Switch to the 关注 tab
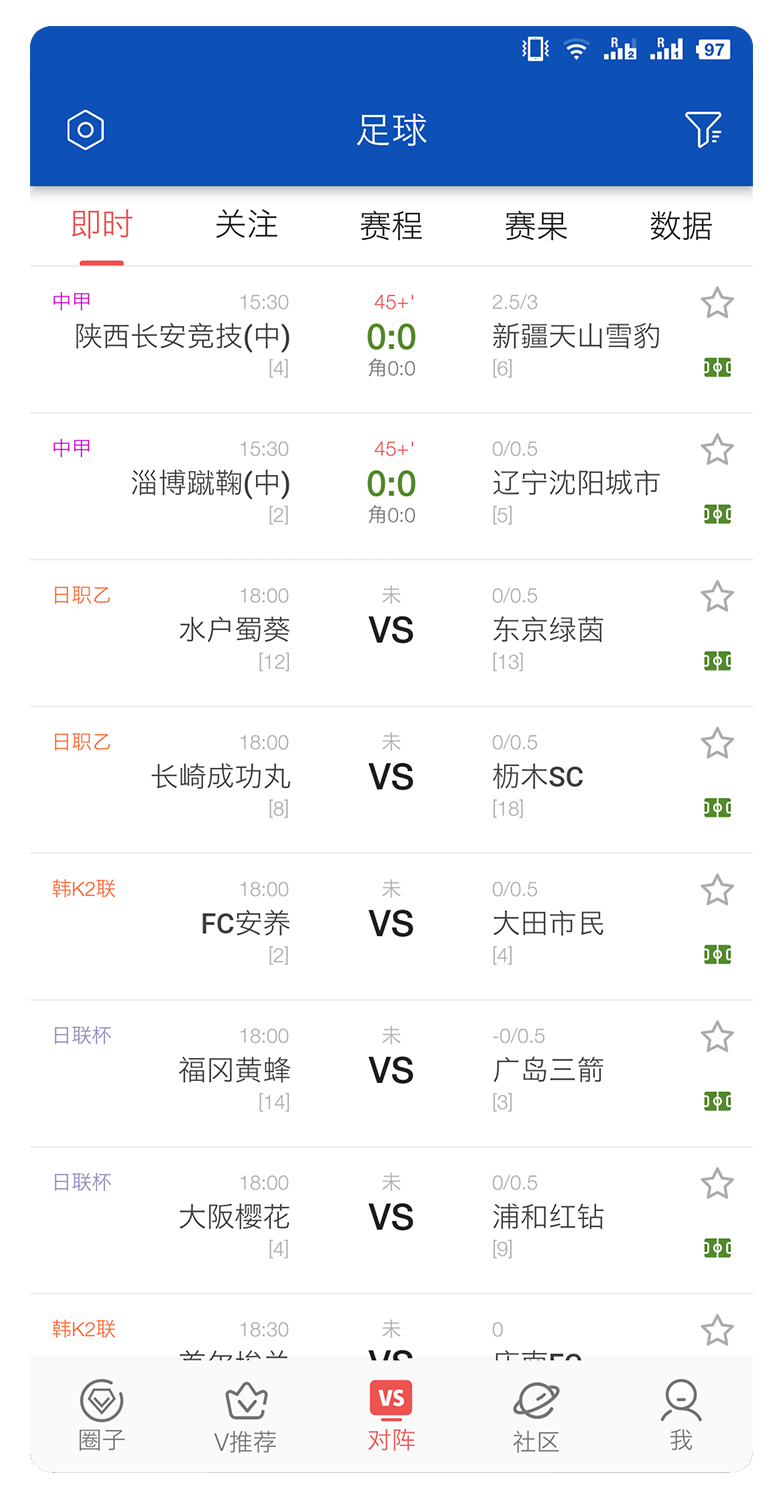 (x=246, y=225)
